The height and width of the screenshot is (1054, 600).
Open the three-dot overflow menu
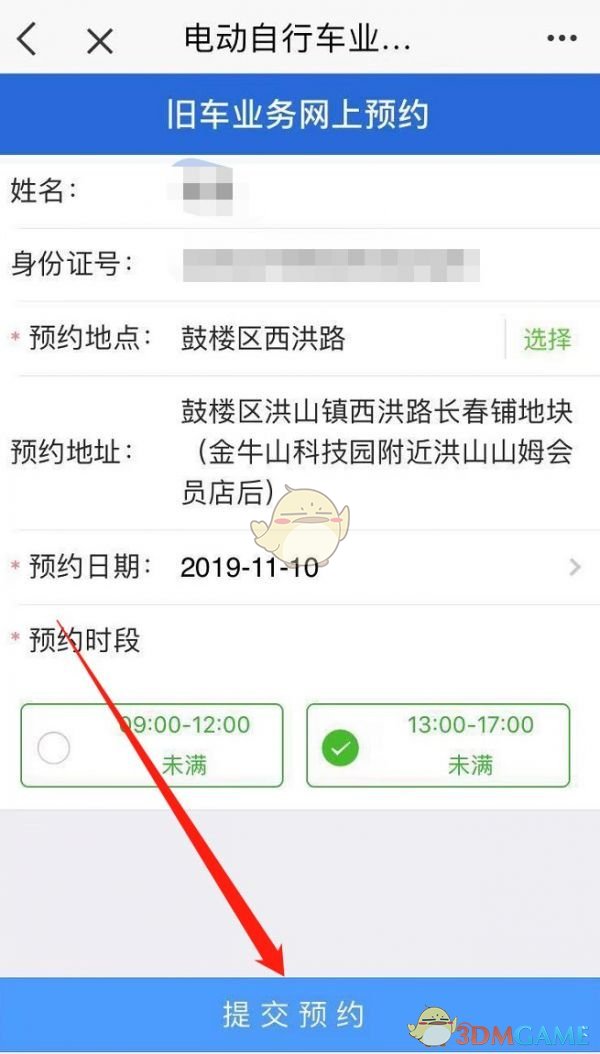[x=562, y=39]
